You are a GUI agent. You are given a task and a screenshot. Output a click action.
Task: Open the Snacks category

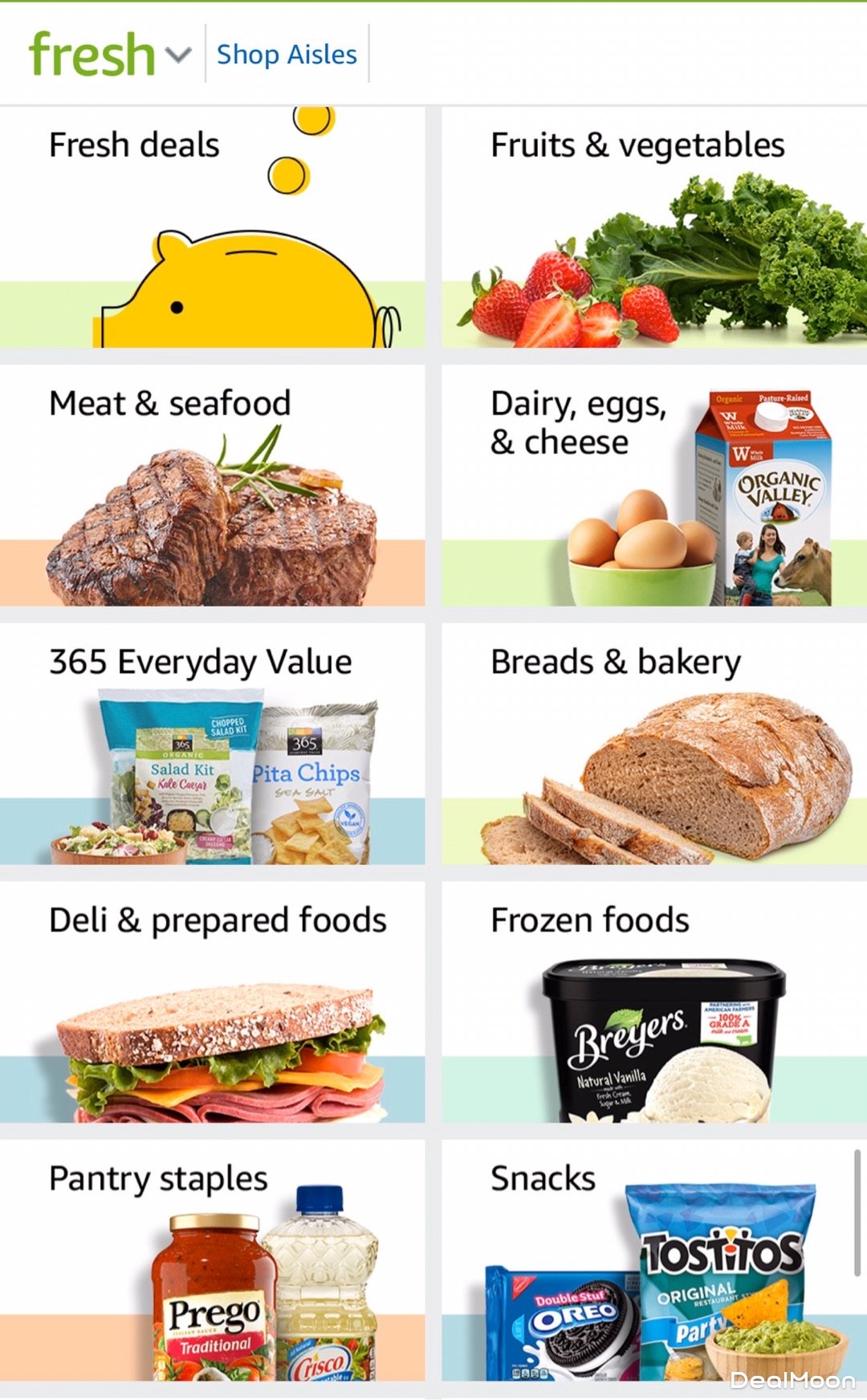[653, 1261]
